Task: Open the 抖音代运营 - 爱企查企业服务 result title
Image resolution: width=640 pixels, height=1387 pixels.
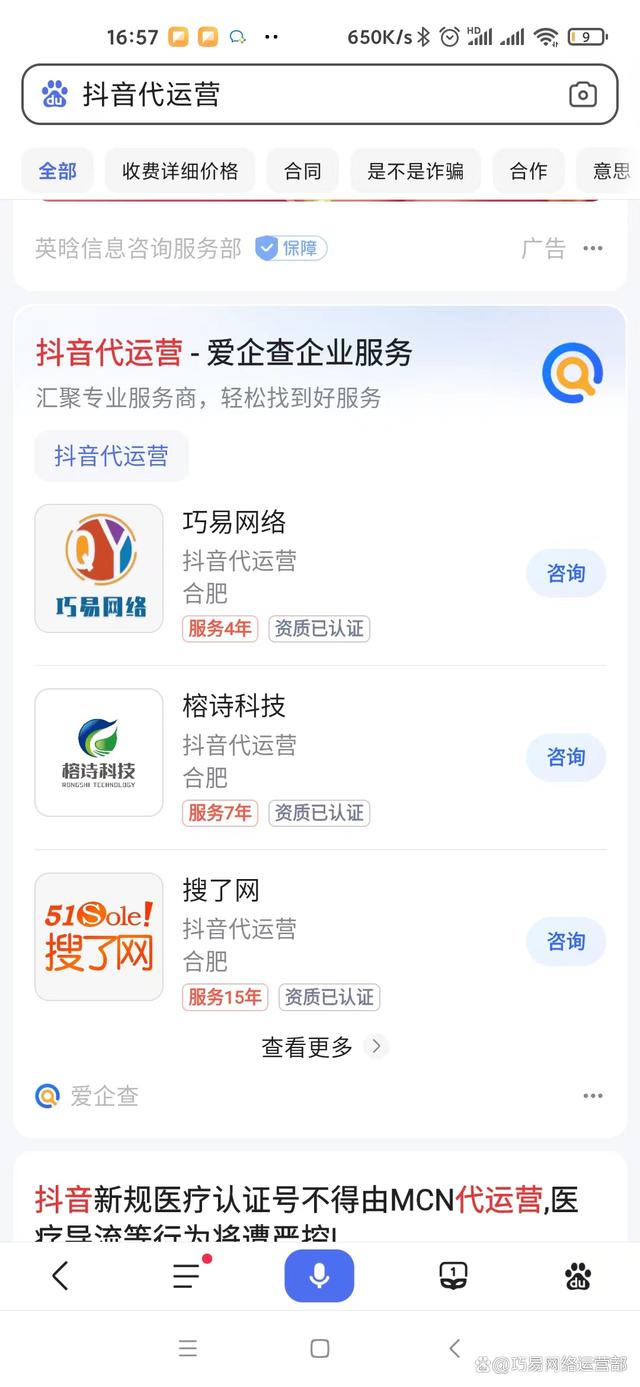Action: [x=224, y=352]
